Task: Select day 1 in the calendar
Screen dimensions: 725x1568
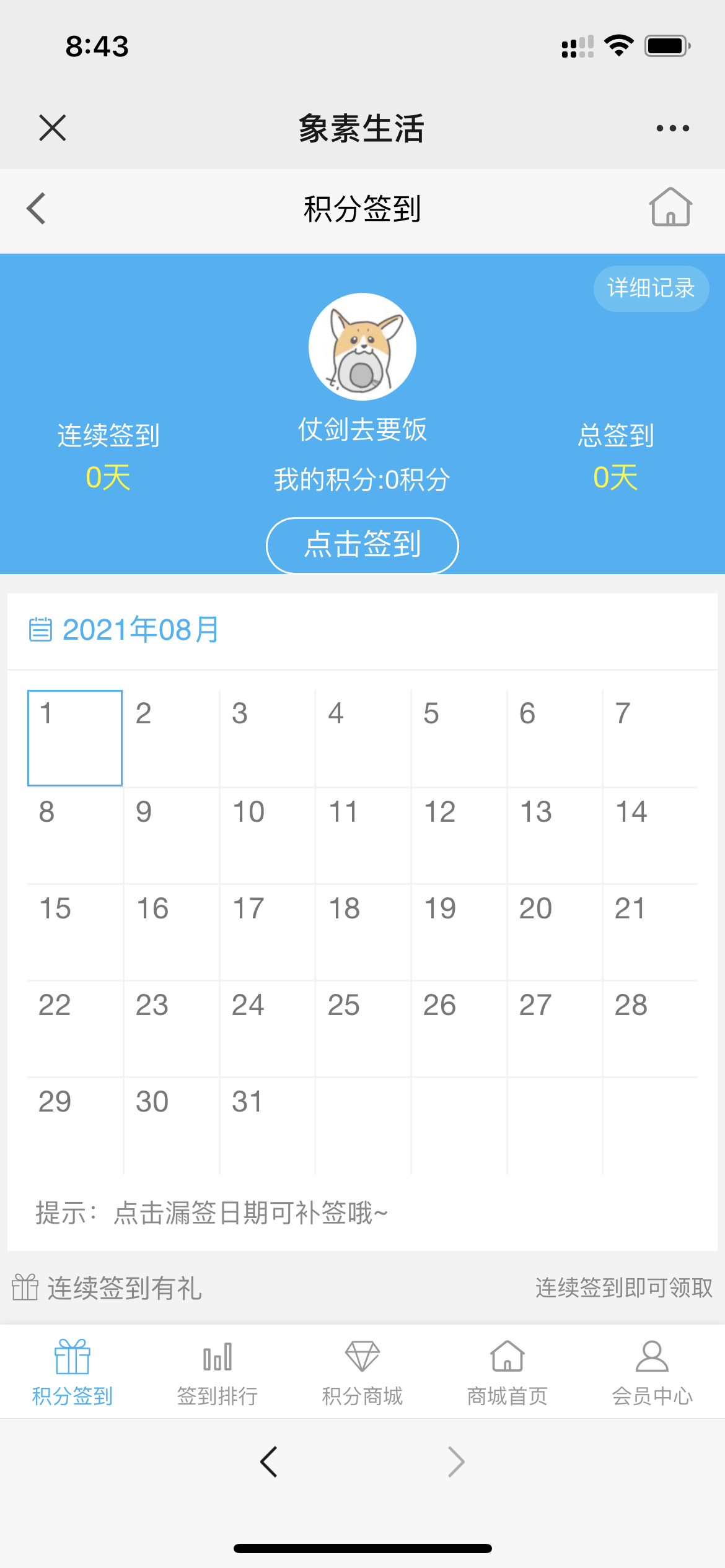Action: tap(75, 738)
